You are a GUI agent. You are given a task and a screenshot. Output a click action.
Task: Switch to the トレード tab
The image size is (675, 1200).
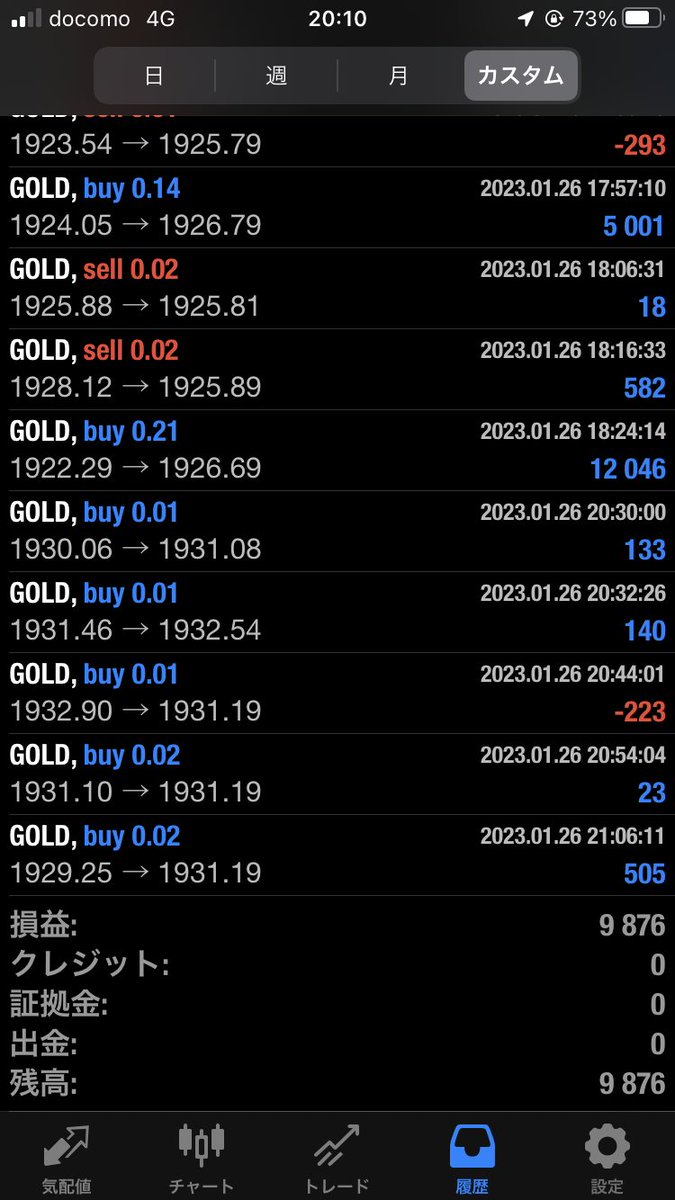[x=336, y=1158]
